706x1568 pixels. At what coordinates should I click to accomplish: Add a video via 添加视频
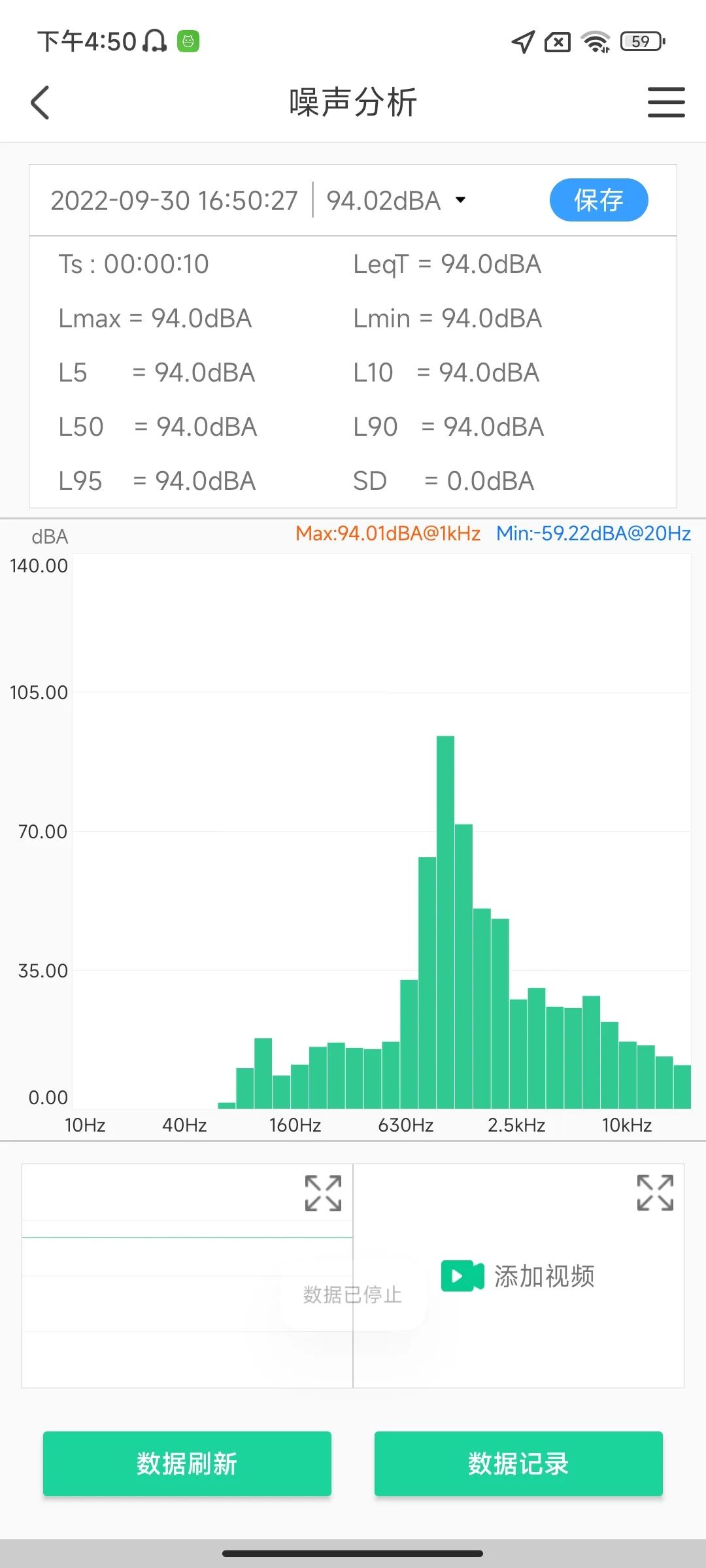(x=518, y=1276)
